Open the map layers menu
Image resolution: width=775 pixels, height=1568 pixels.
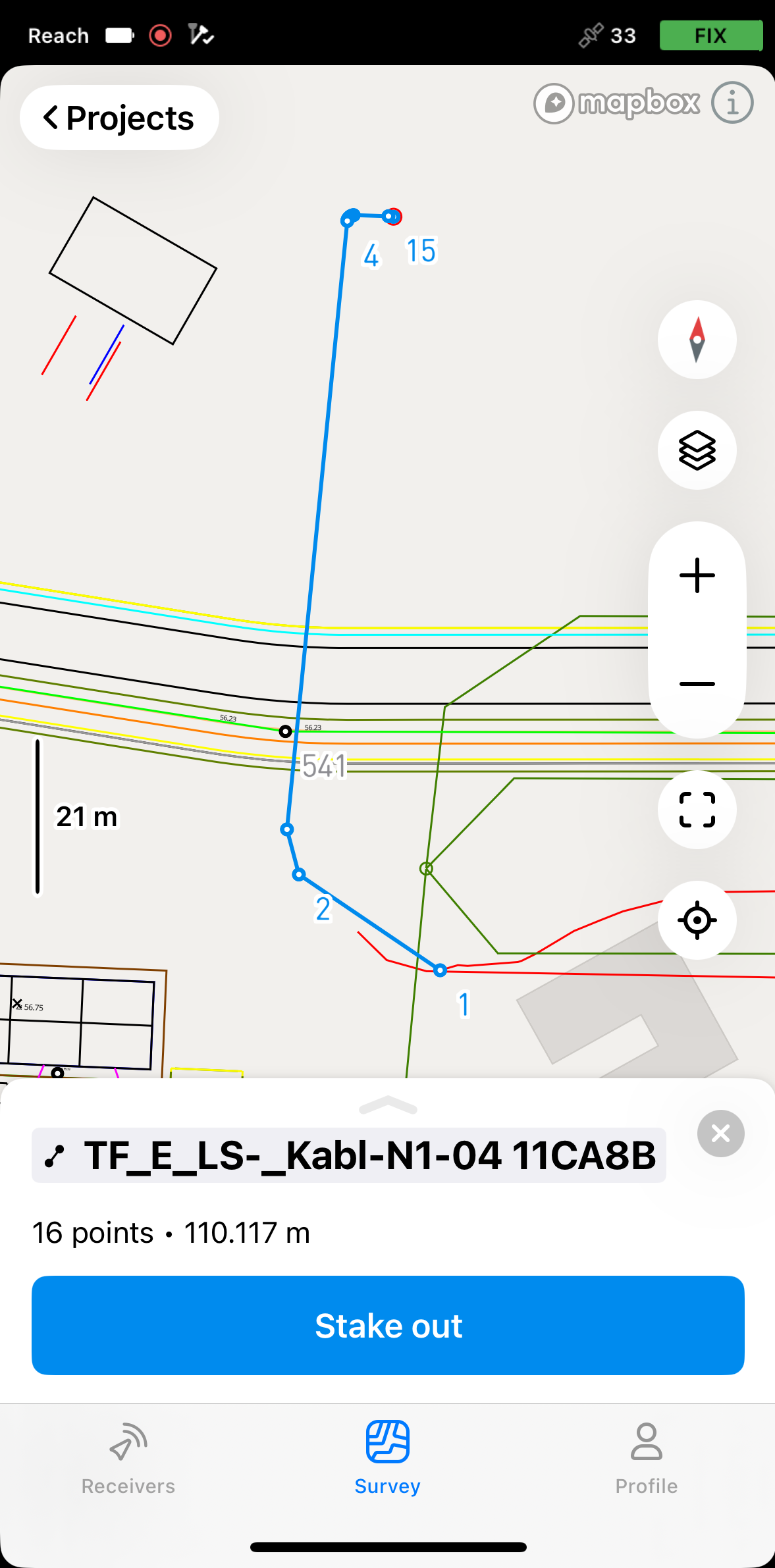[697, 450]
